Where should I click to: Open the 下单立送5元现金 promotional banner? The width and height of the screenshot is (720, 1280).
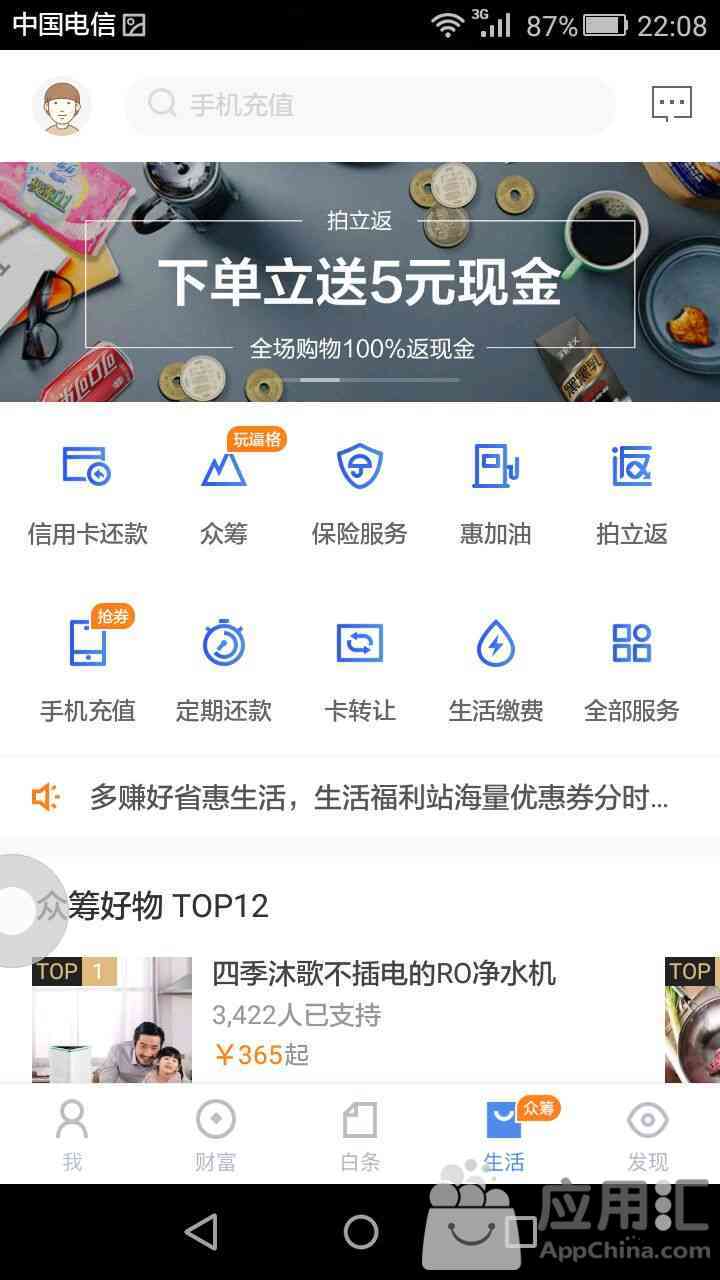(x=360, y=282)
